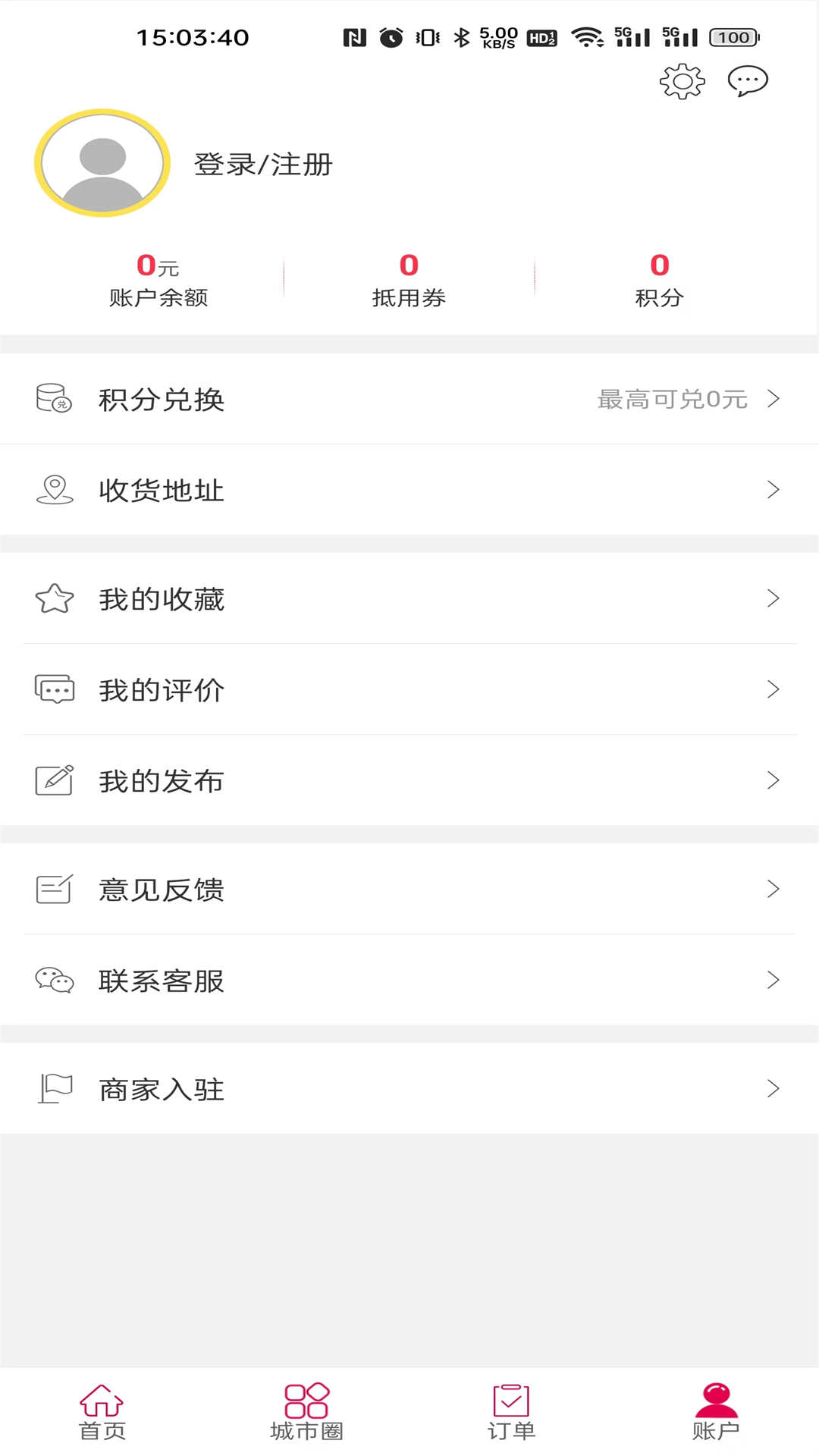Tap the 登录/注册 link
Screen dimensions: 819x1456
(x=263, y=164)
